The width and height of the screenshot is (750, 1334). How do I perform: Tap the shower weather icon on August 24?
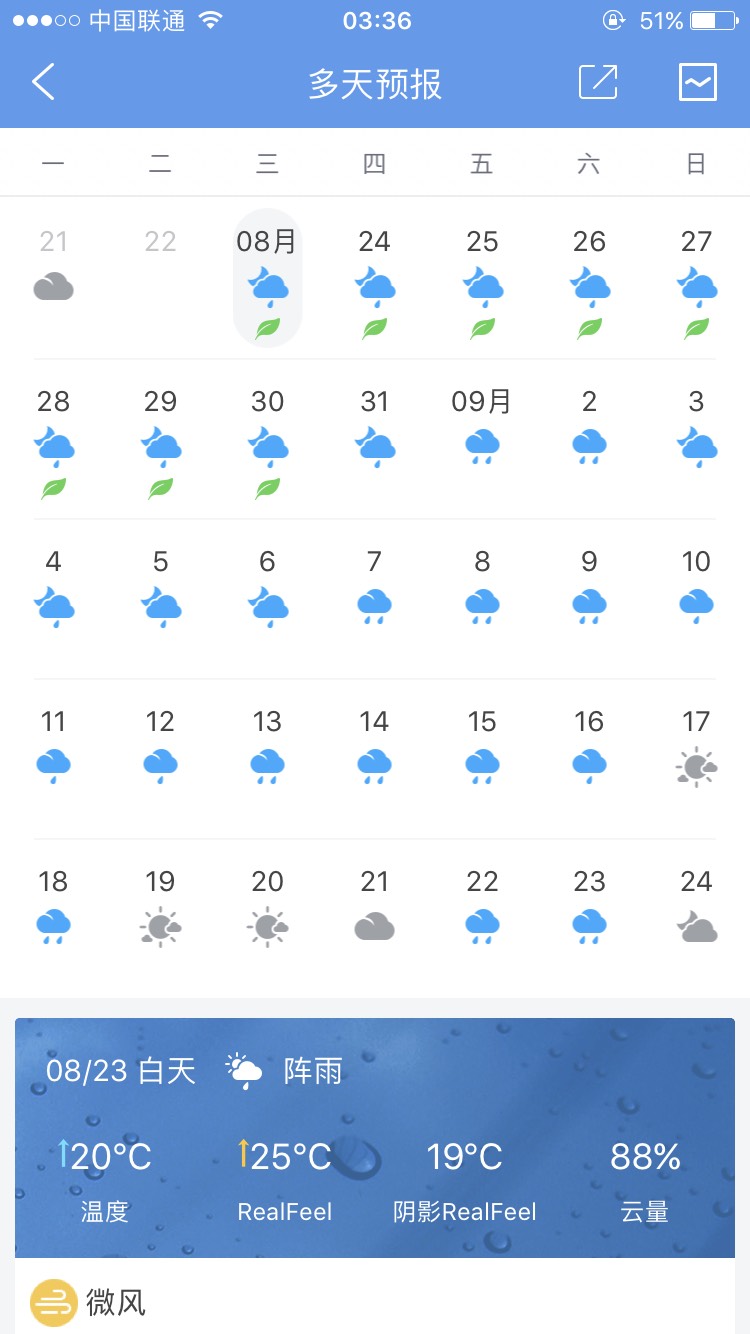tap(374, 287)
